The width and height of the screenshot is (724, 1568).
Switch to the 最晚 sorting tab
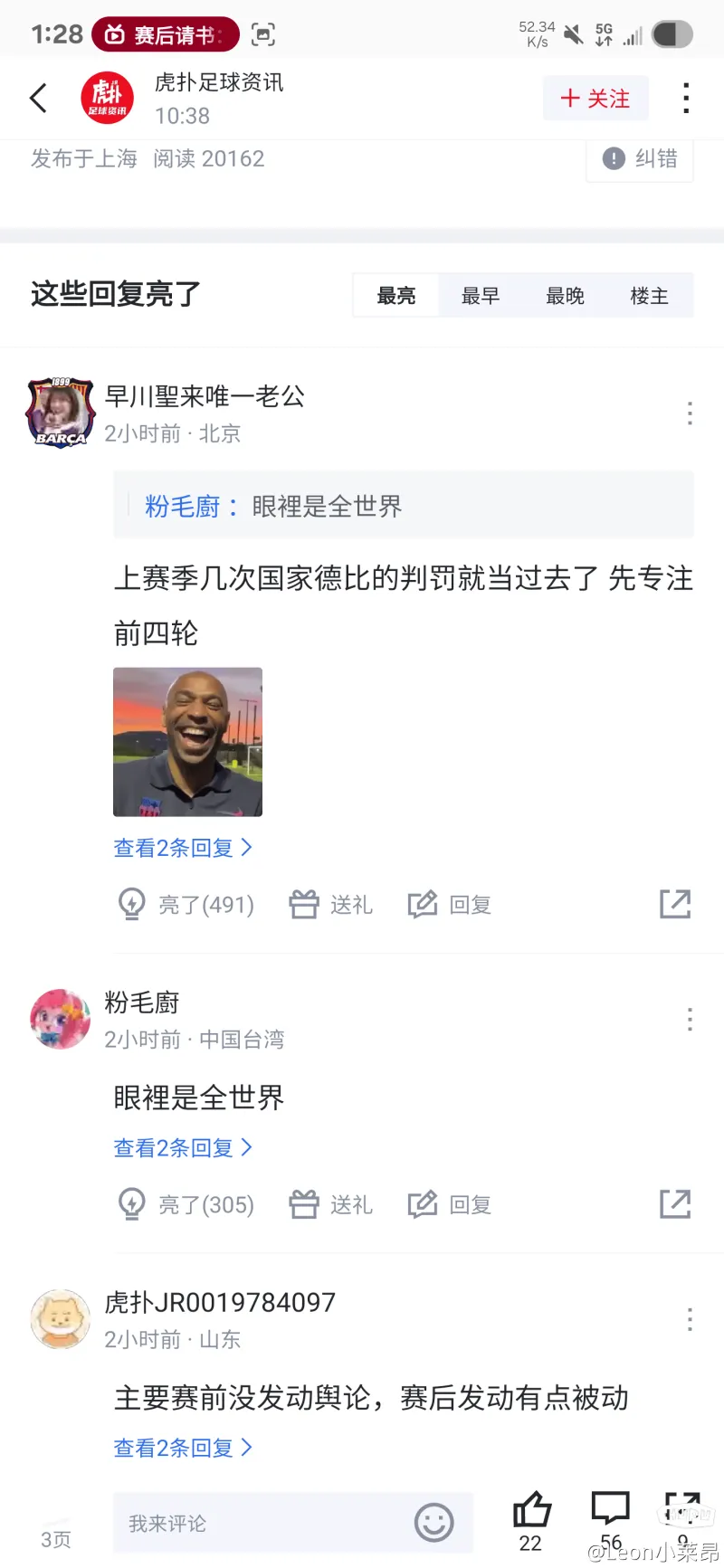(x=565, y=296)
